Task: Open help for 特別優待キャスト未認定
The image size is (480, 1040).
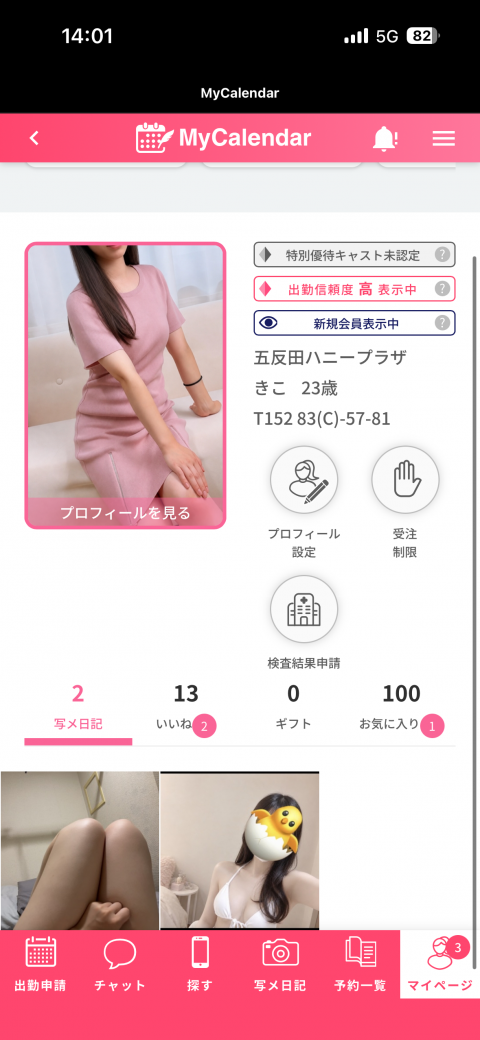Action: pyautogui.click(x=442, y=255)
